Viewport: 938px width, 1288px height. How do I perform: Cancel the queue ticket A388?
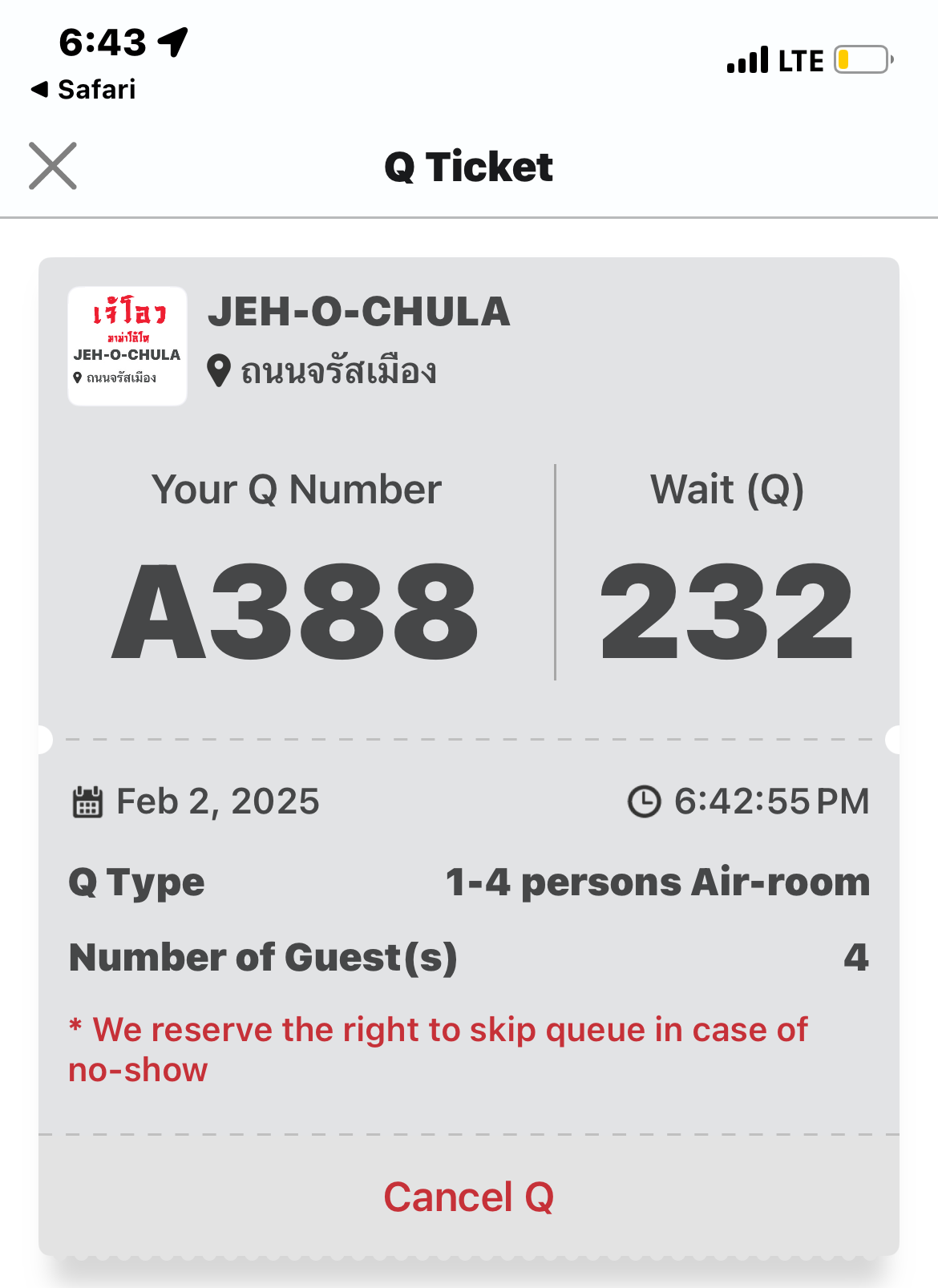[468, 1197]
